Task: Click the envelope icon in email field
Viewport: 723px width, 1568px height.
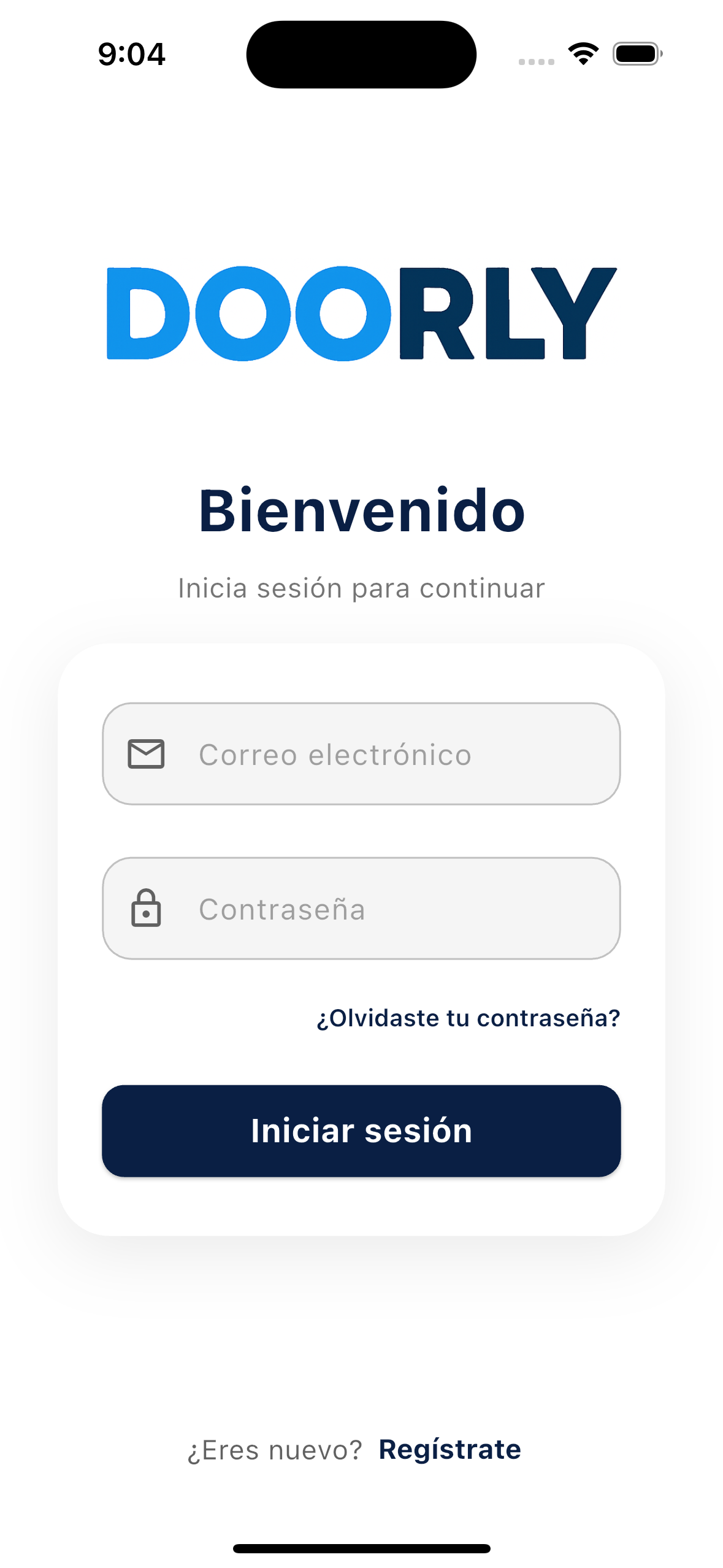Action: pos(145,755)
